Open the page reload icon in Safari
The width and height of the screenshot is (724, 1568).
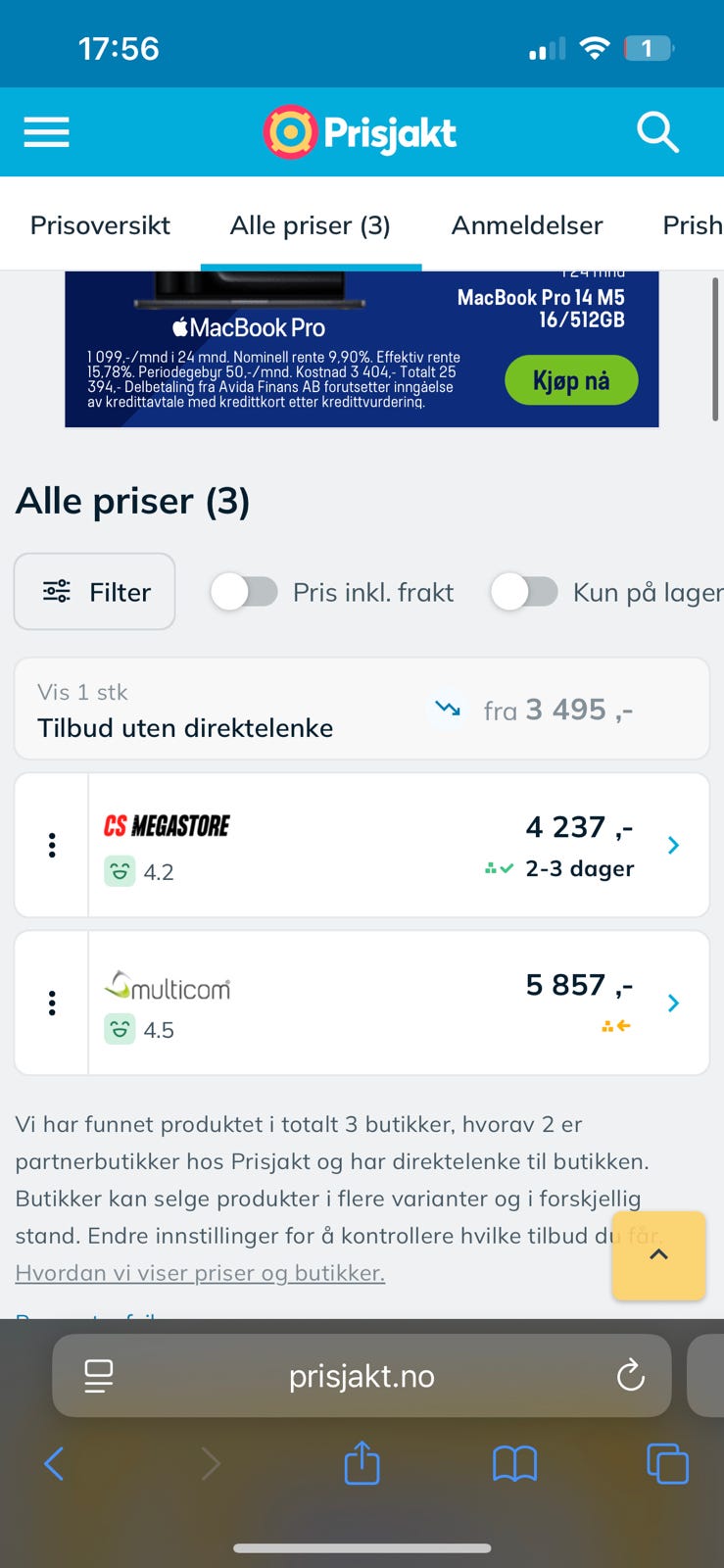pos(632,1375)
